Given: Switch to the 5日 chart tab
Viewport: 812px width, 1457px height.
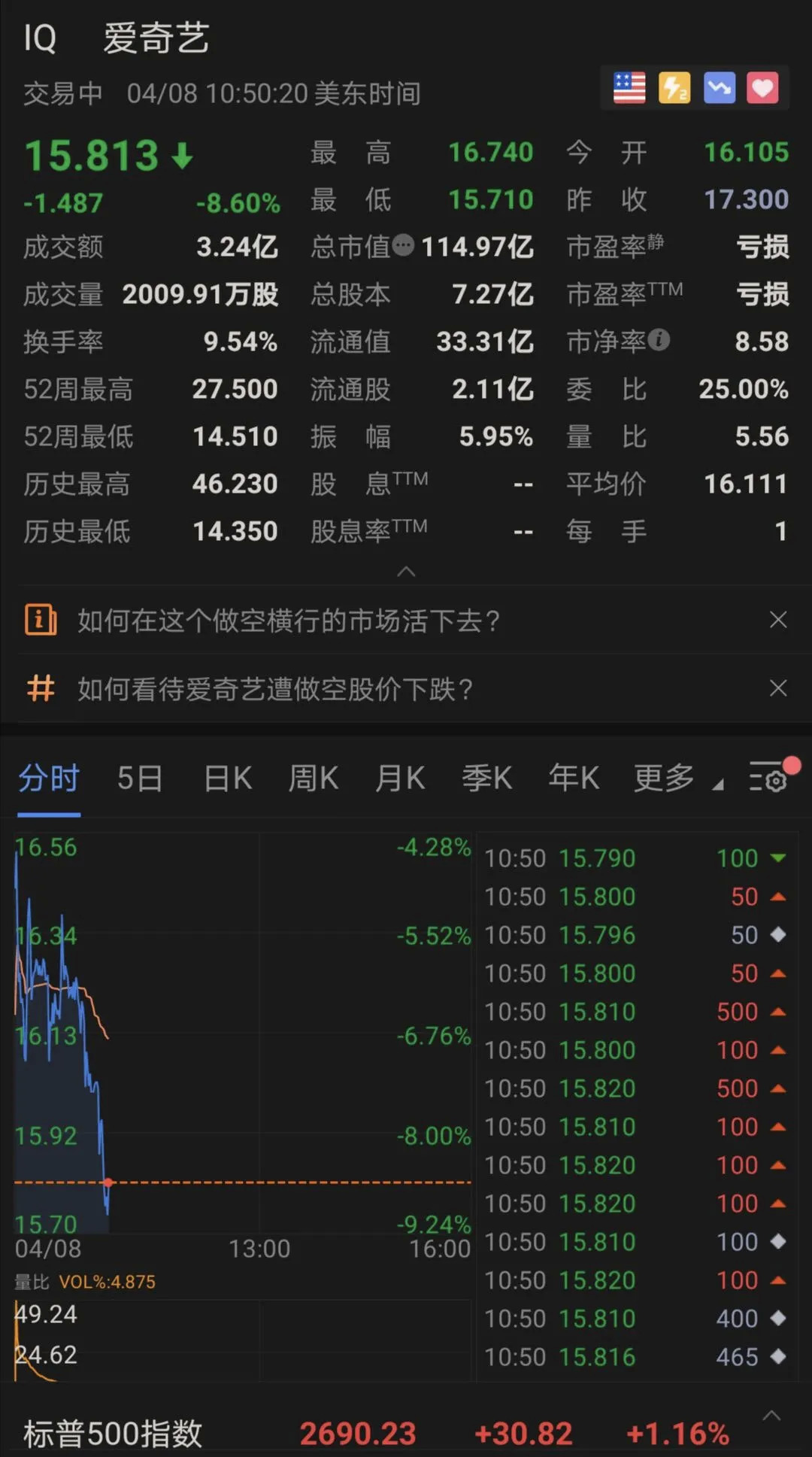Looking at the screenshot, I should [x=140, y=779].
